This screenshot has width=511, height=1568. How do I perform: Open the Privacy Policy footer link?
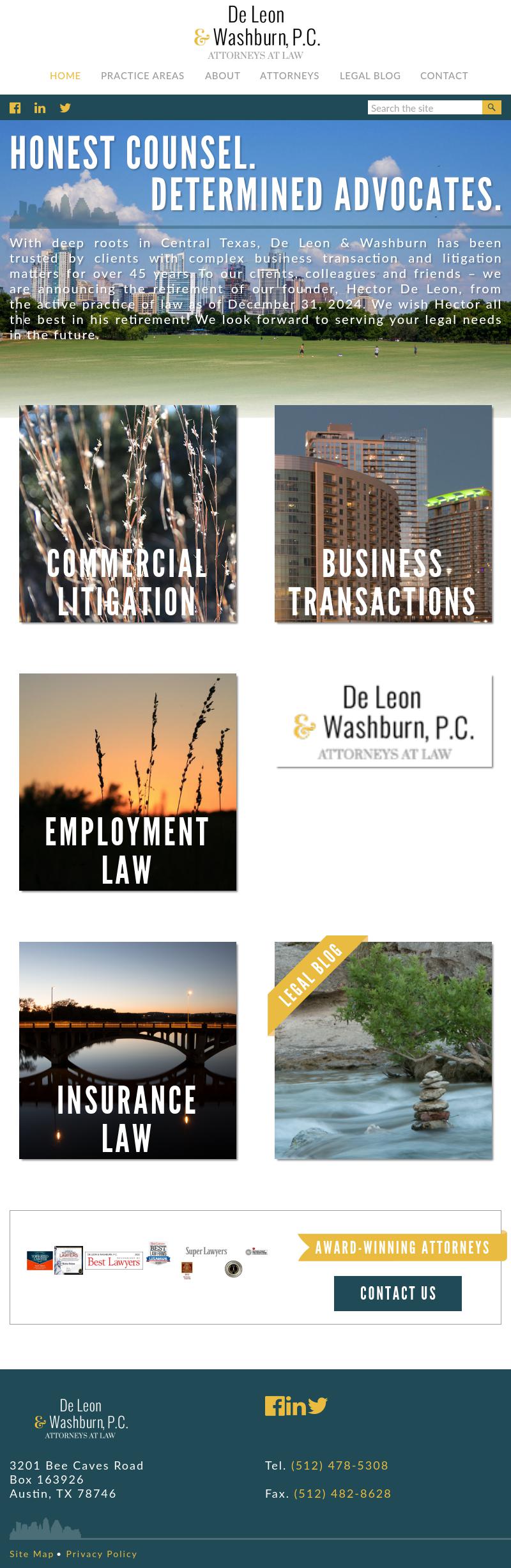point(102,1554)
